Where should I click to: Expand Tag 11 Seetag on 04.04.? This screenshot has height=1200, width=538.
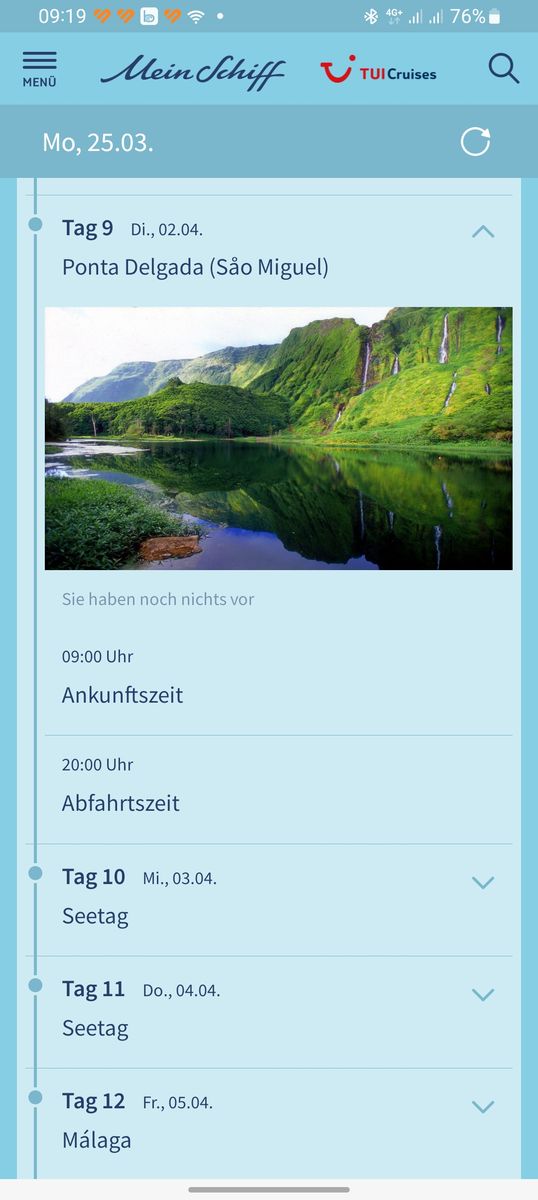(x=483, y=994)
